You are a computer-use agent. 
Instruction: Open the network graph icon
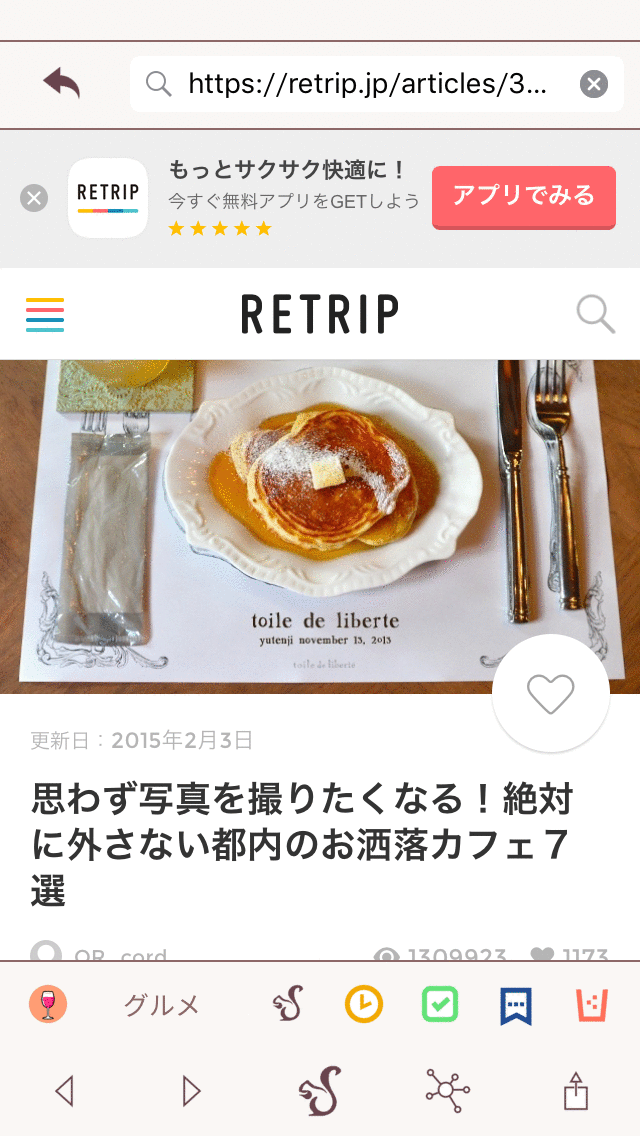(x=447, y=1090)
